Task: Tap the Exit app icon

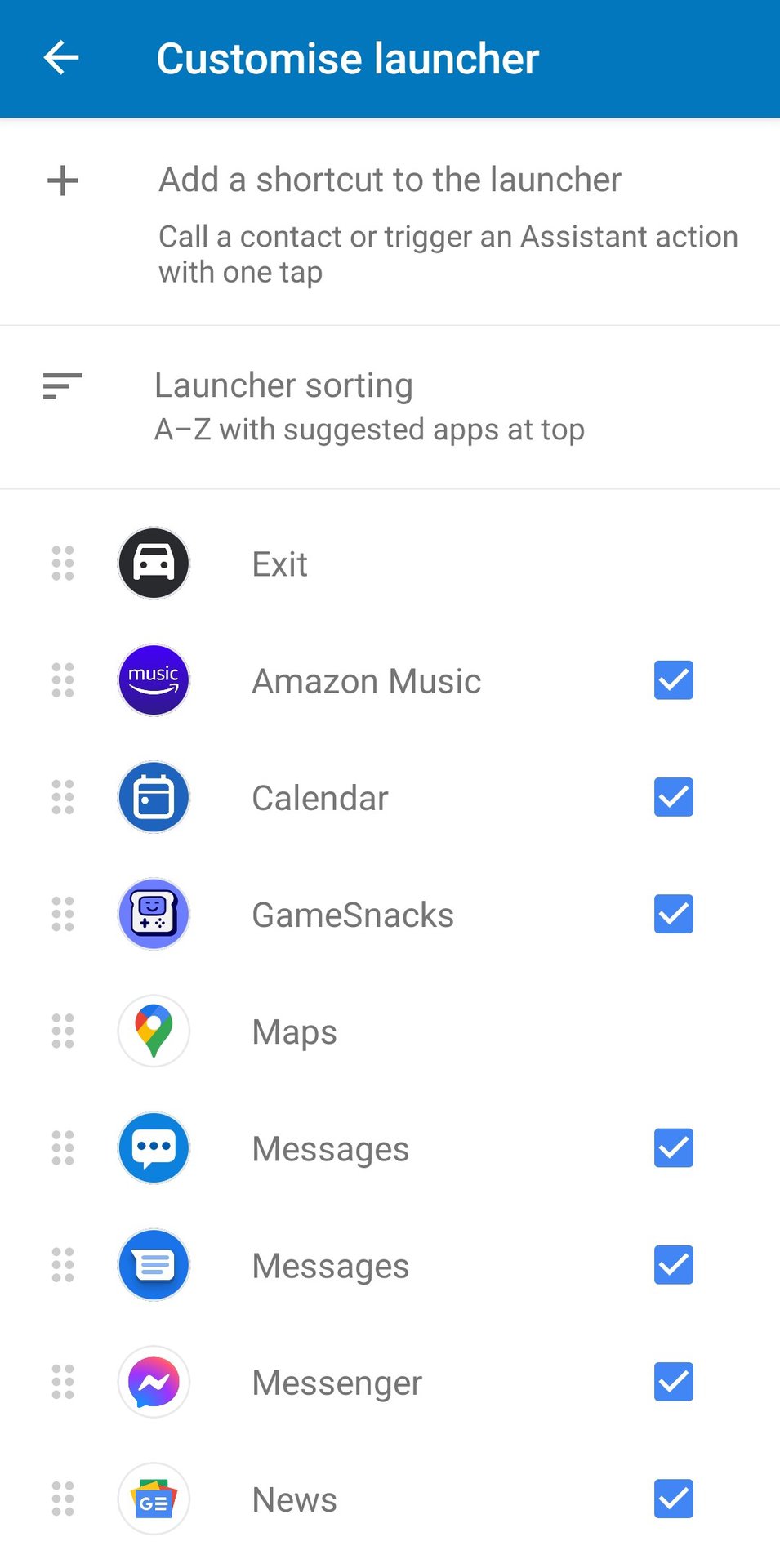Action: 153,563
